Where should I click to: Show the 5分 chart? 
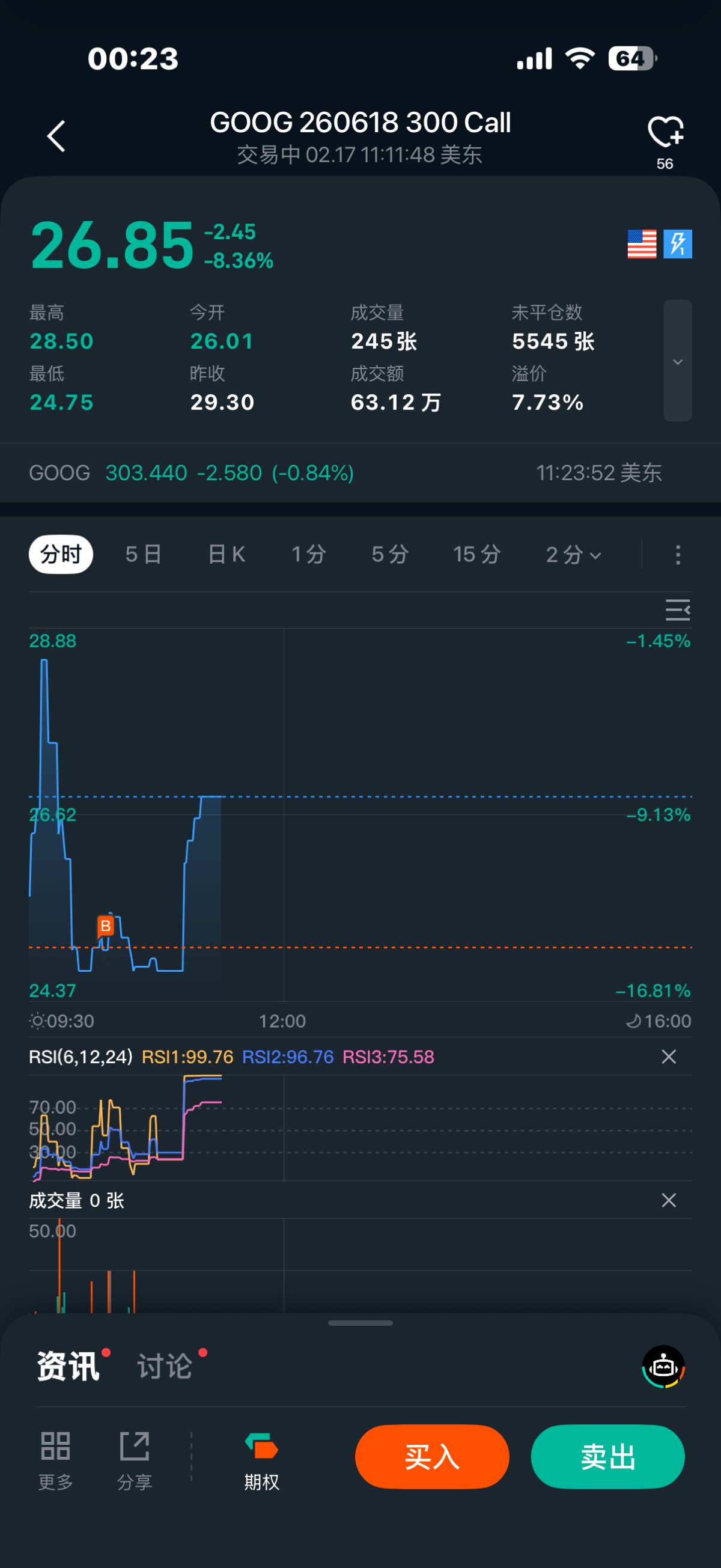[x=390, y=555]
